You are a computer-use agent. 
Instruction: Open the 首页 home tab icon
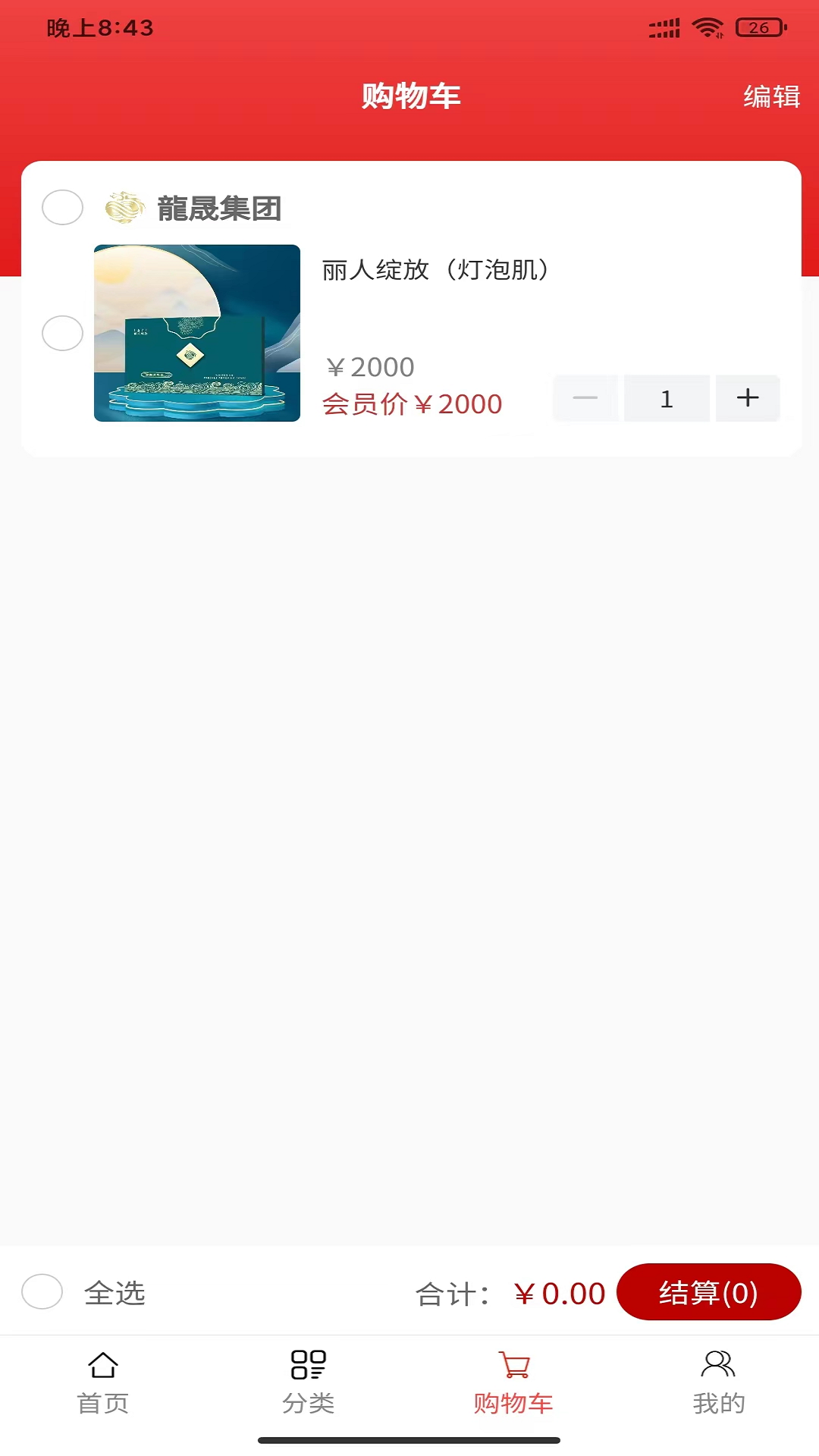point(102,1382)
